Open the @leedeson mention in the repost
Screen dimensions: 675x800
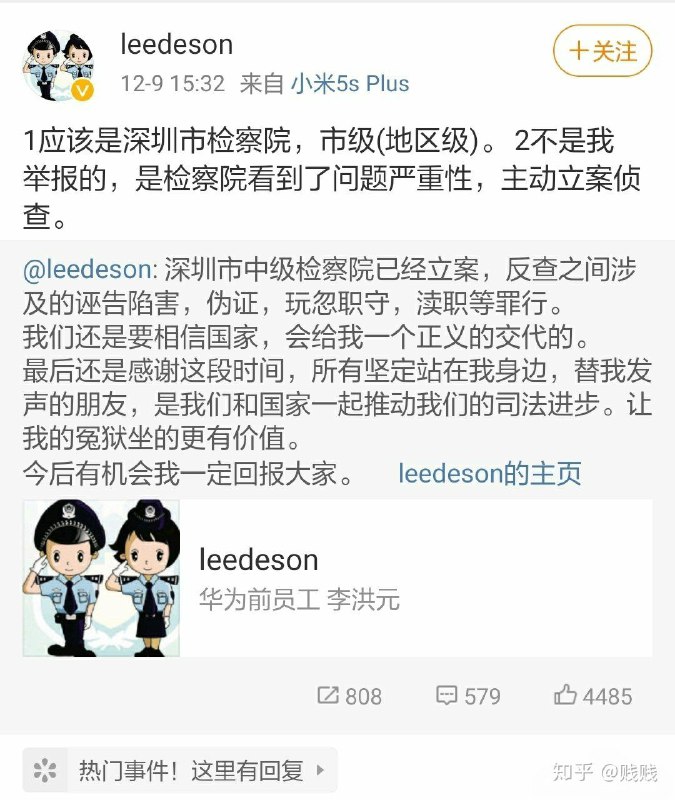coord(89,270)
